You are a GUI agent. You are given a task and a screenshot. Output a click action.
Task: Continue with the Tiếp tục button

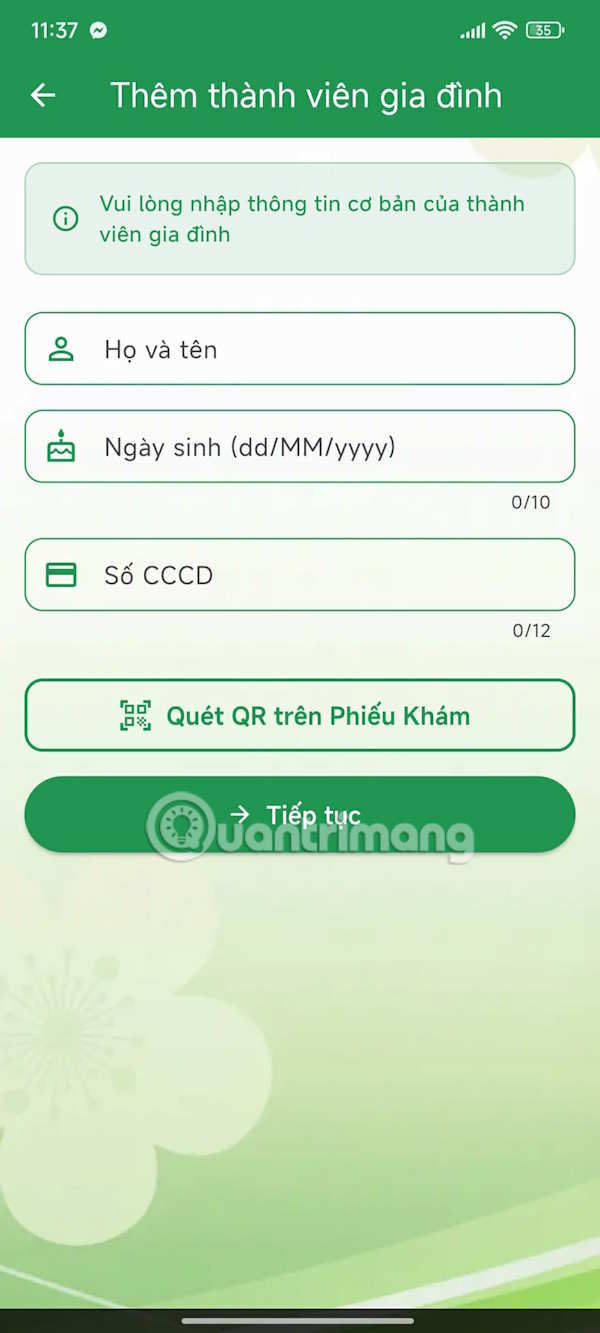(300, 814)
